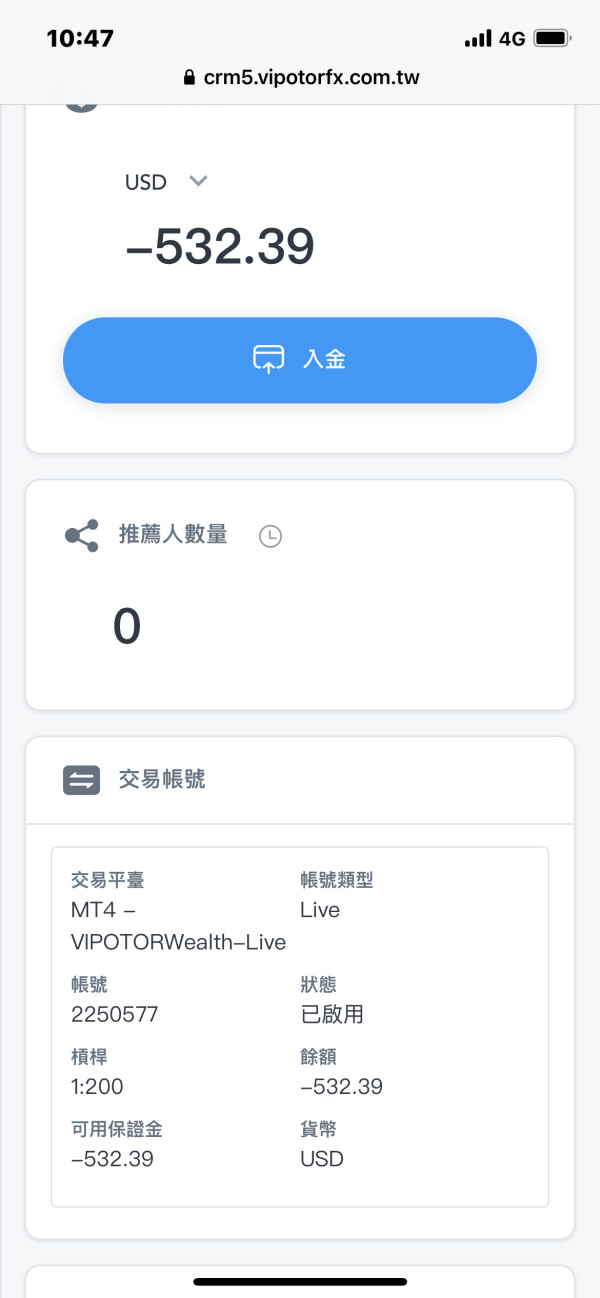The width and height of the screenshot is (600, 1298).
Task: Open trading account 2250577 card
Action: pyautogui.click(x=300, y=1027)
